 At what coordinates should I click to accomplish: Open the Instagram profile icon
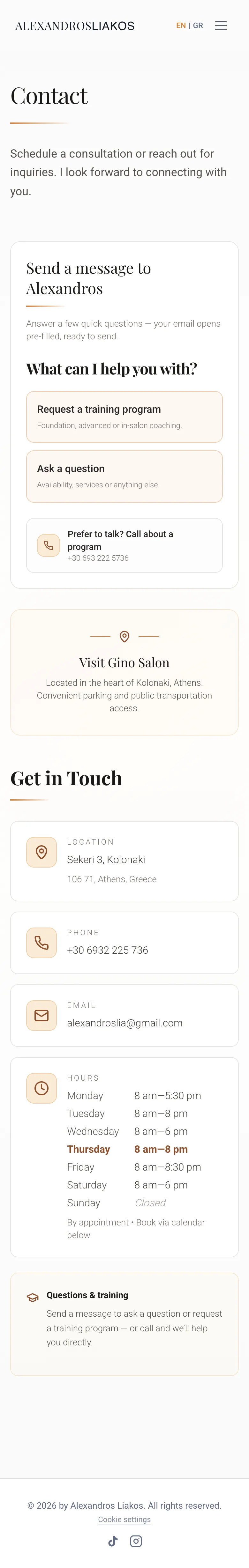[136, 1541]
